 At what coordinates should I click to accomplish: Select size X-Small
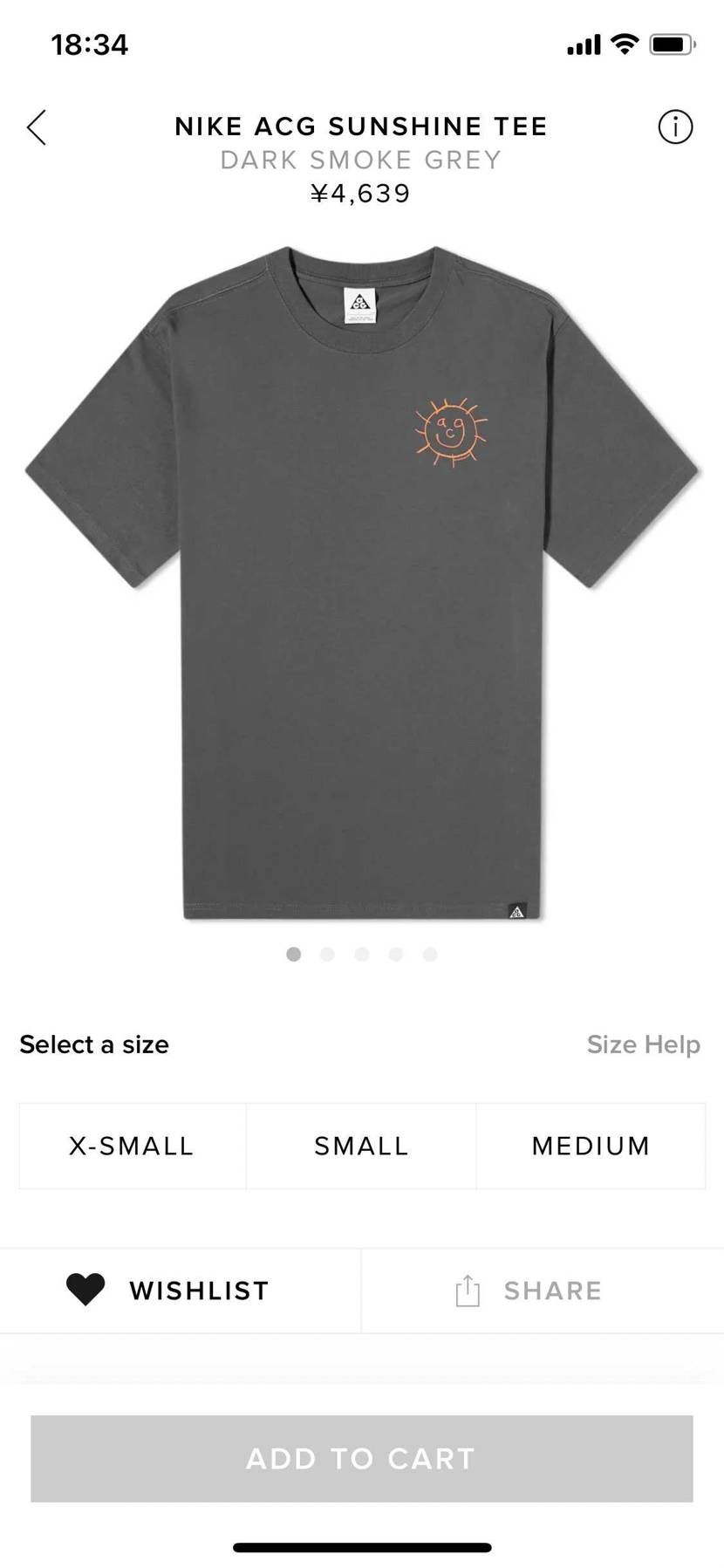pos(133,1146)
